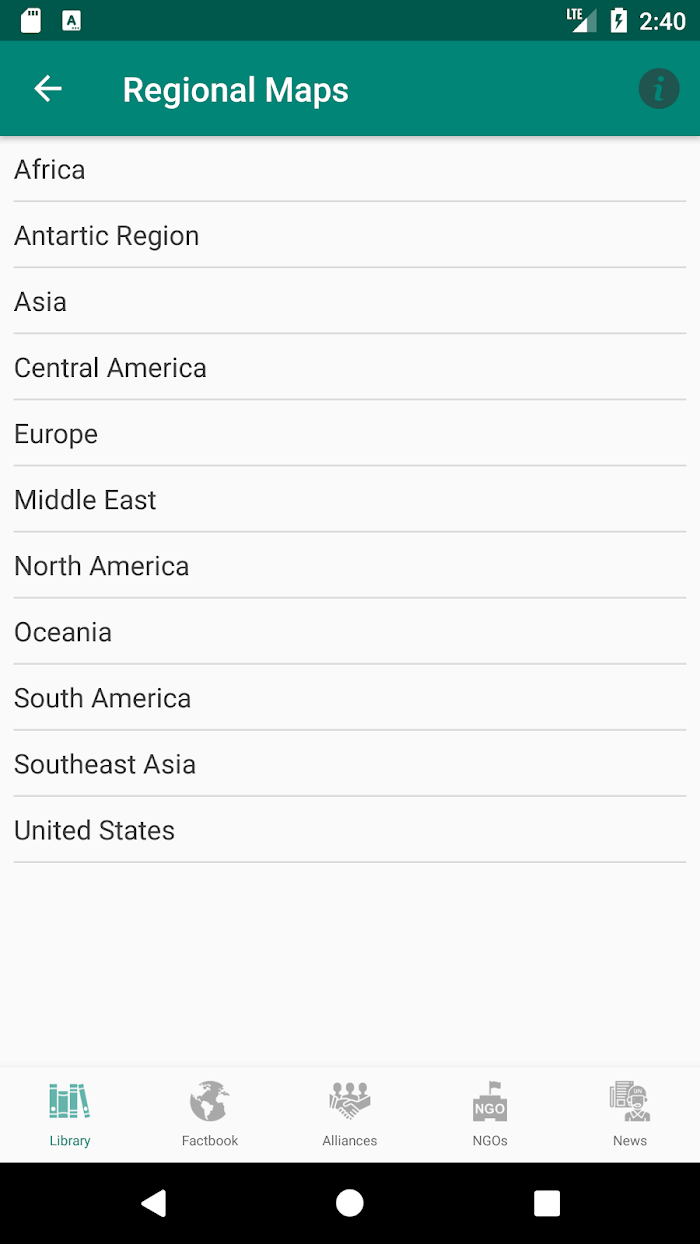Select Southeast Asia
700x1244 pixels.
pyautogui.click(x=350, y=763)
